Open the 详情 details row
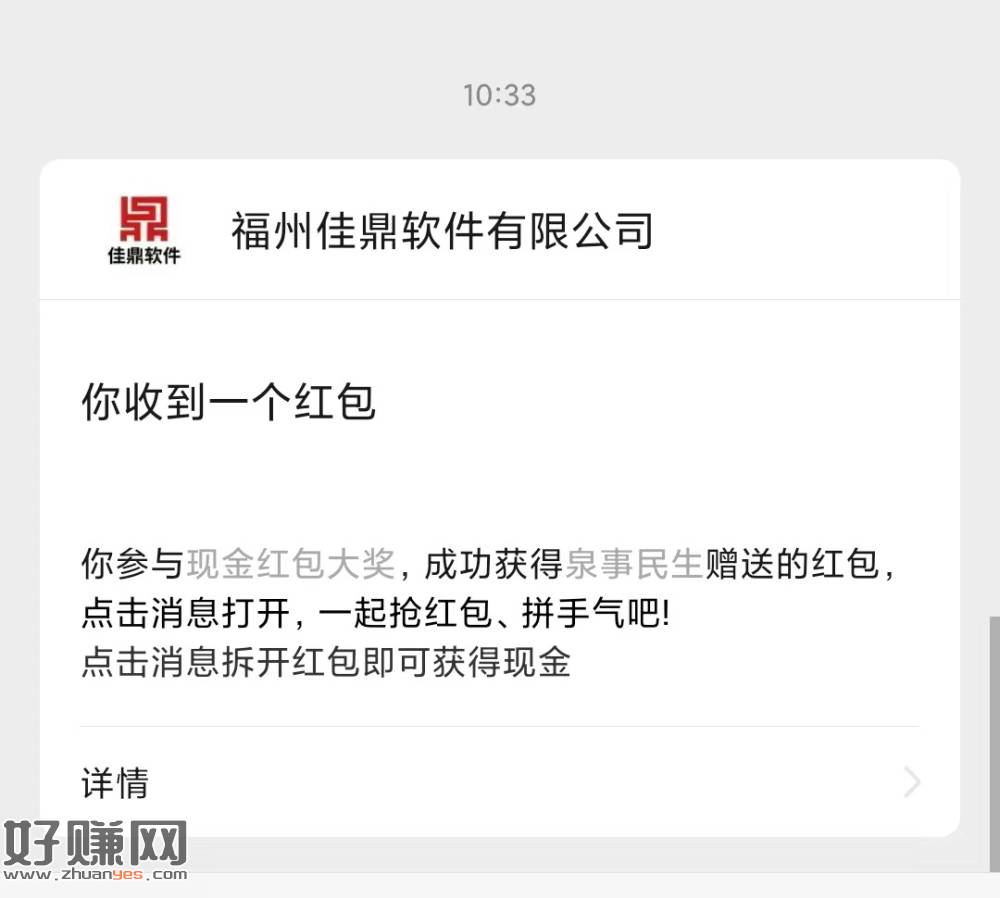This screenshot has width=1000, height=898. (x=498, y=782)
